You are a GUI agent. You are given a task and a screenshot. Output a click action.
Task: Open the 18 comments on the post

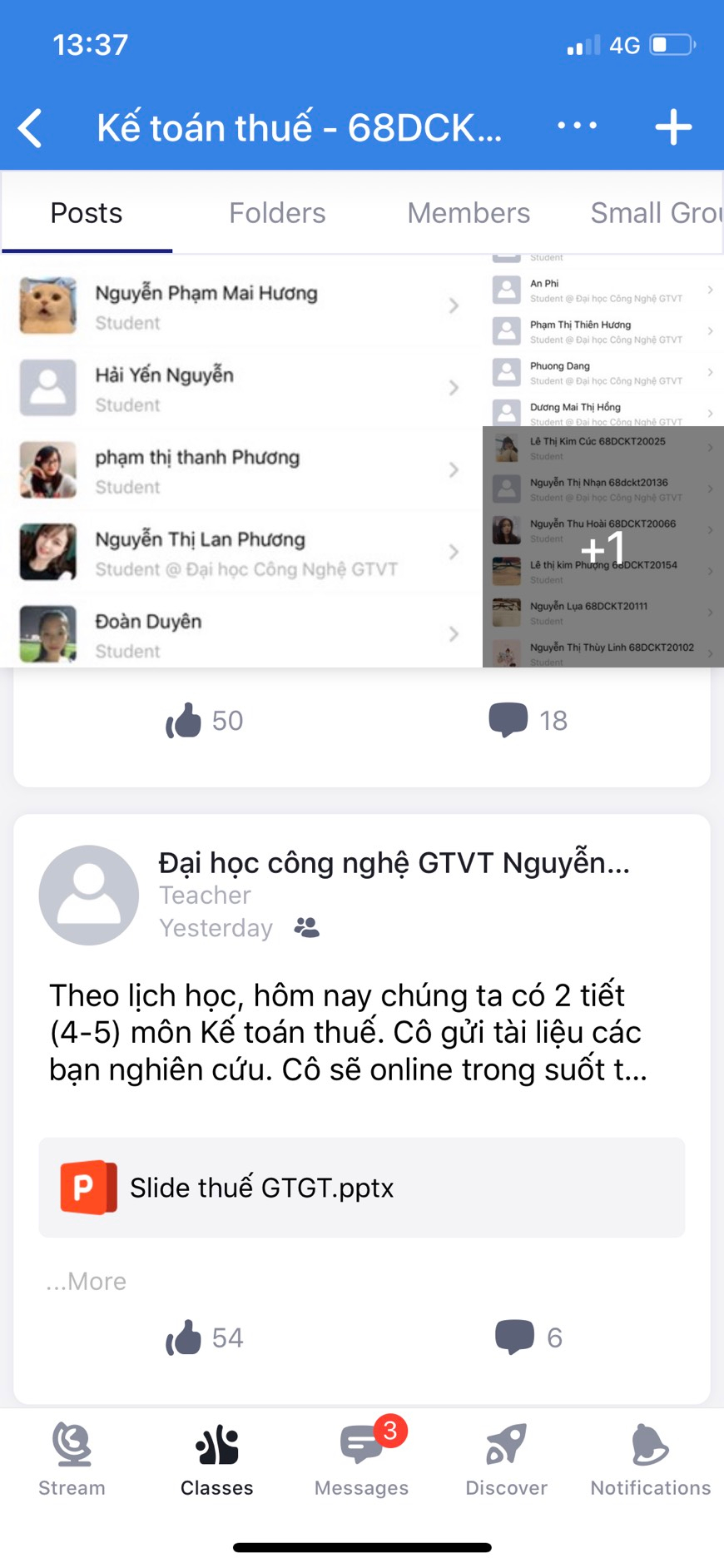528,721
